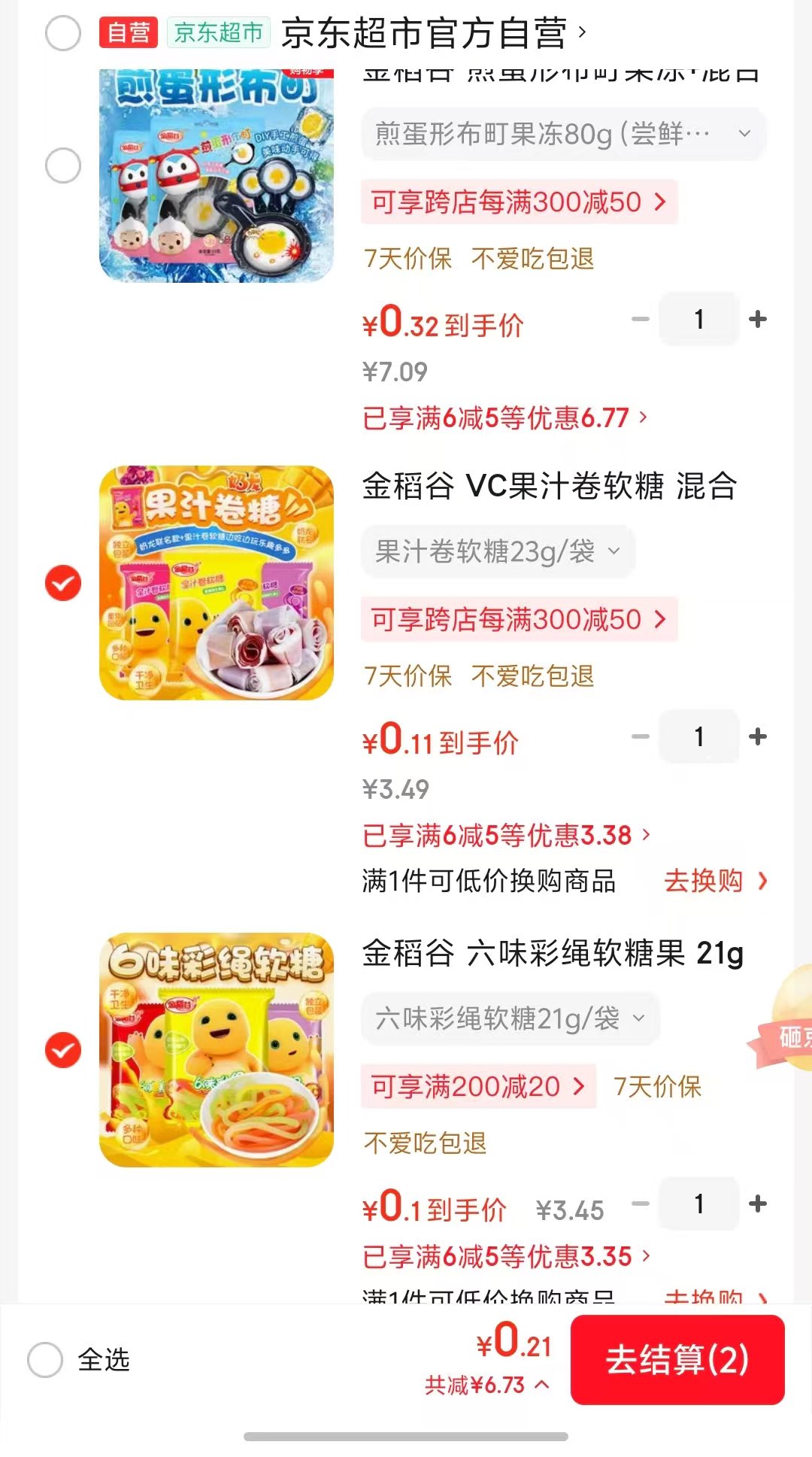Open the 京东超市官方自营 store page
Image resolution: width=812 pixels, height=1457 pixels.
tap(432, 33)
